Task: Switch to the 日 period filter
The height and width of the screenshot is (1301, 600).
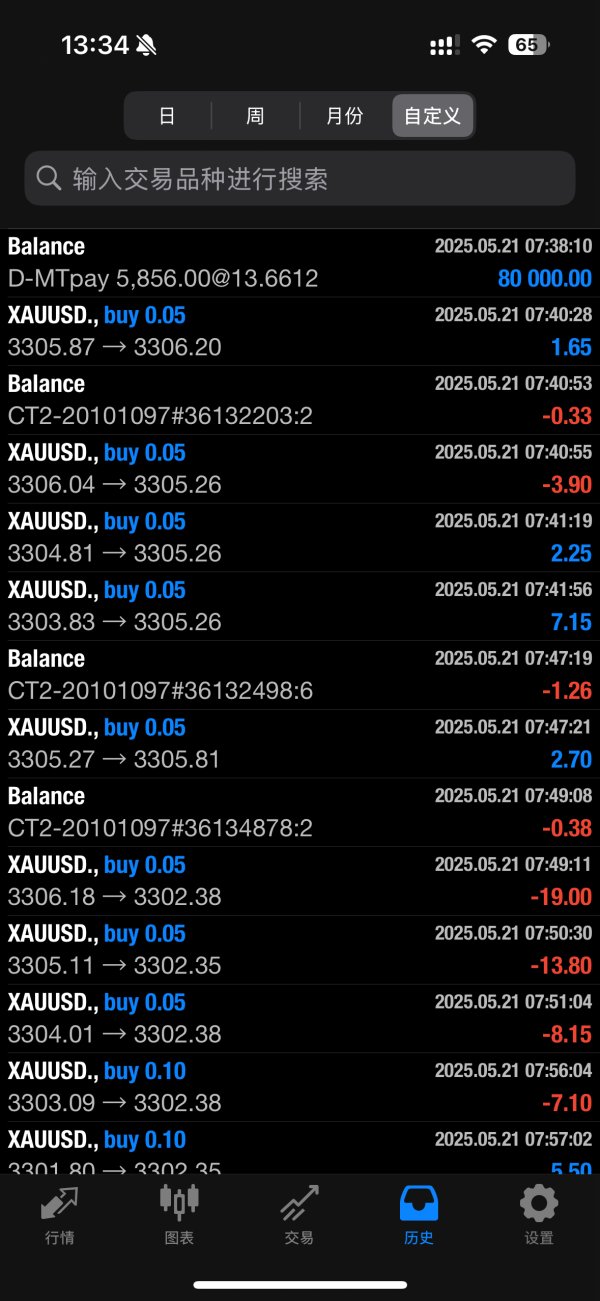Action: pos(167,116)
